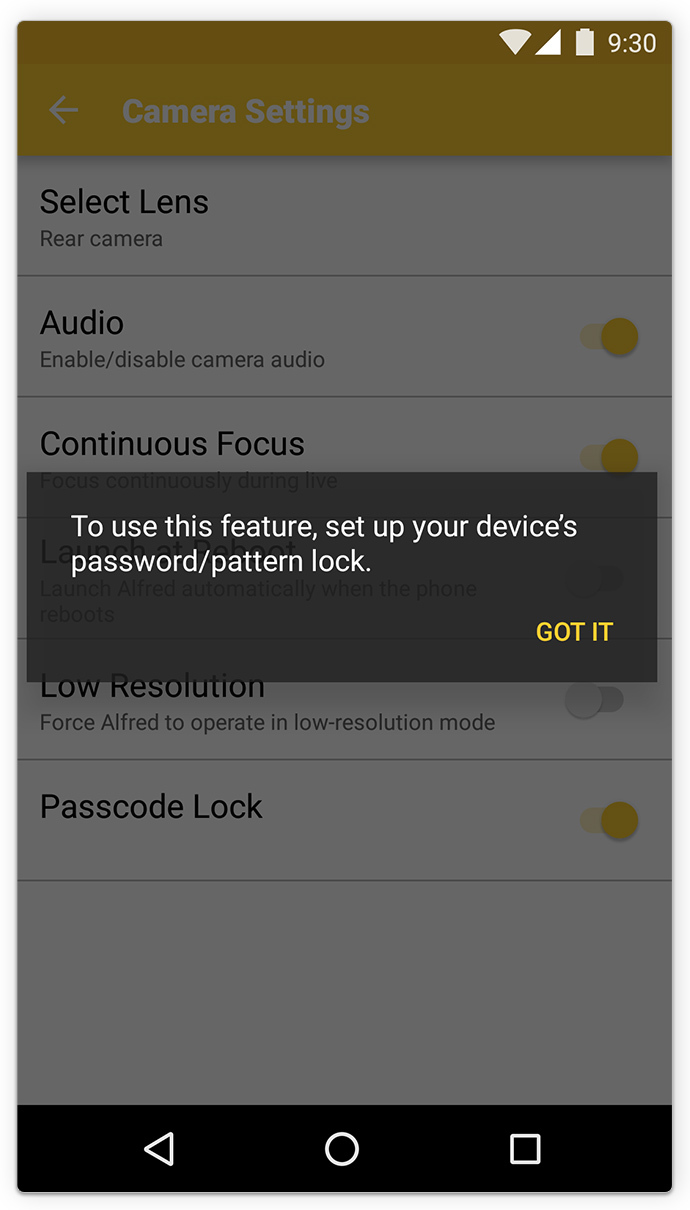Go back using the Camera Settings arrow

(63, 111)
